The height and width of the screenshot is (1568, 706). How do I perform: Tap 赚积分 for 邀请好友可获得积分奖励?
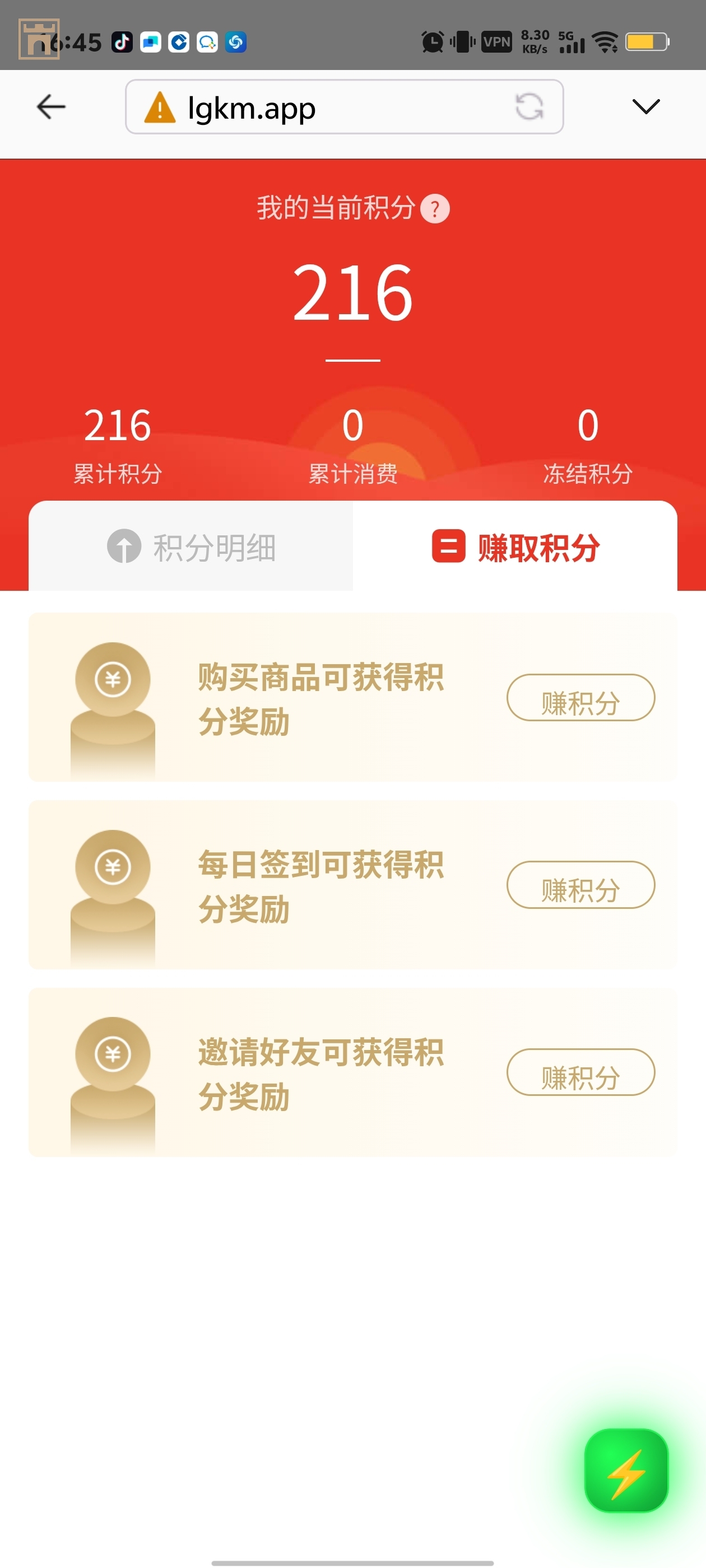point(580,1072)
